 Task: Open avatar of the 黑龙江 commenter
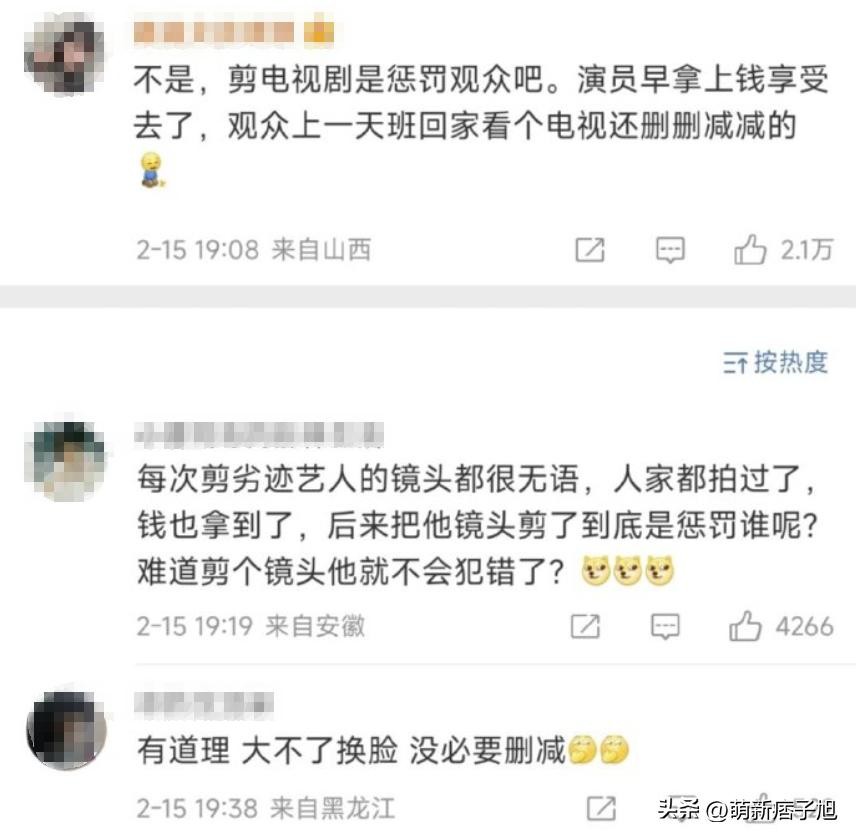[66, 731]
